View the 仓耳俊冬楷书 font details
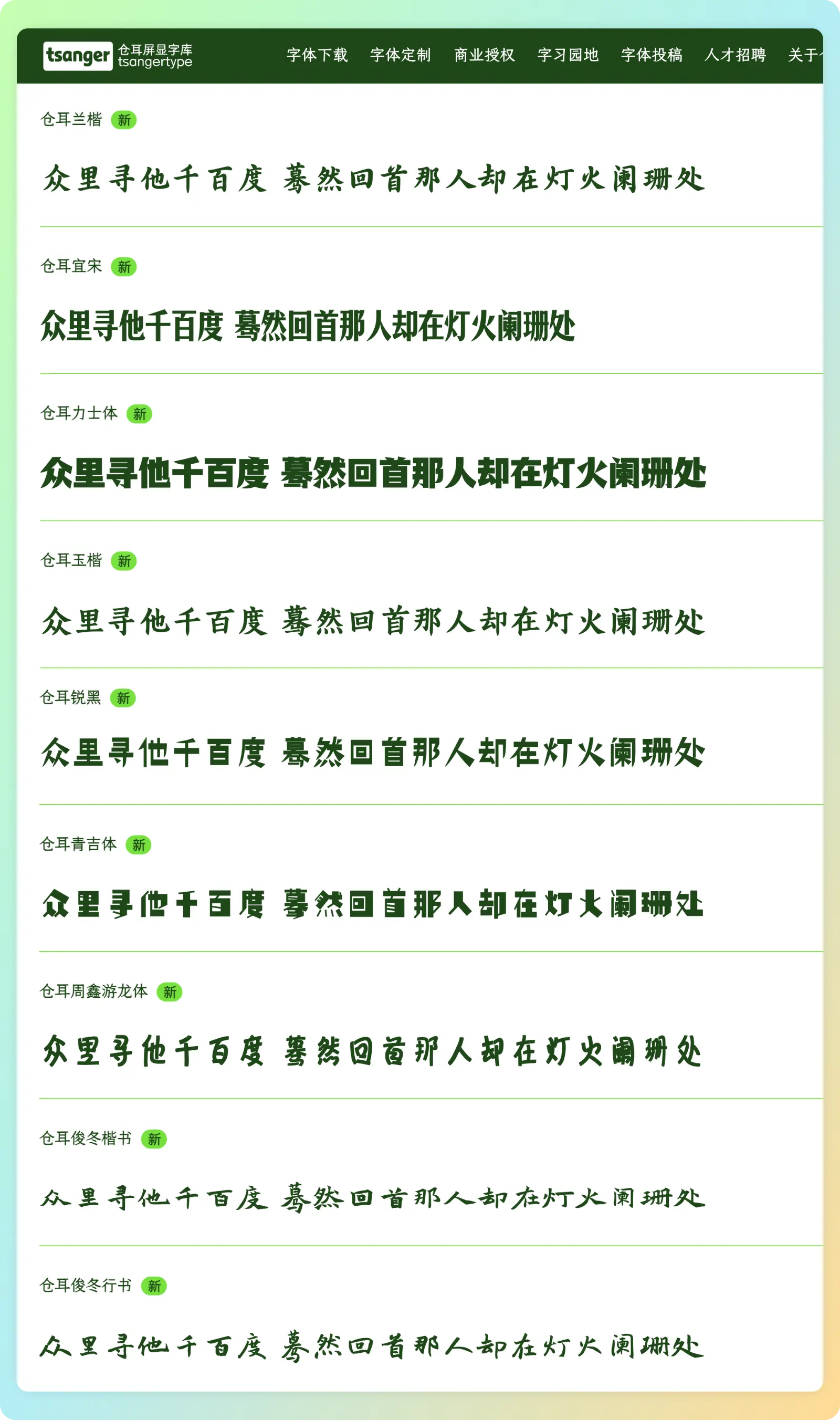This screenshot has width=840, height=1420. coord(86,1139)
